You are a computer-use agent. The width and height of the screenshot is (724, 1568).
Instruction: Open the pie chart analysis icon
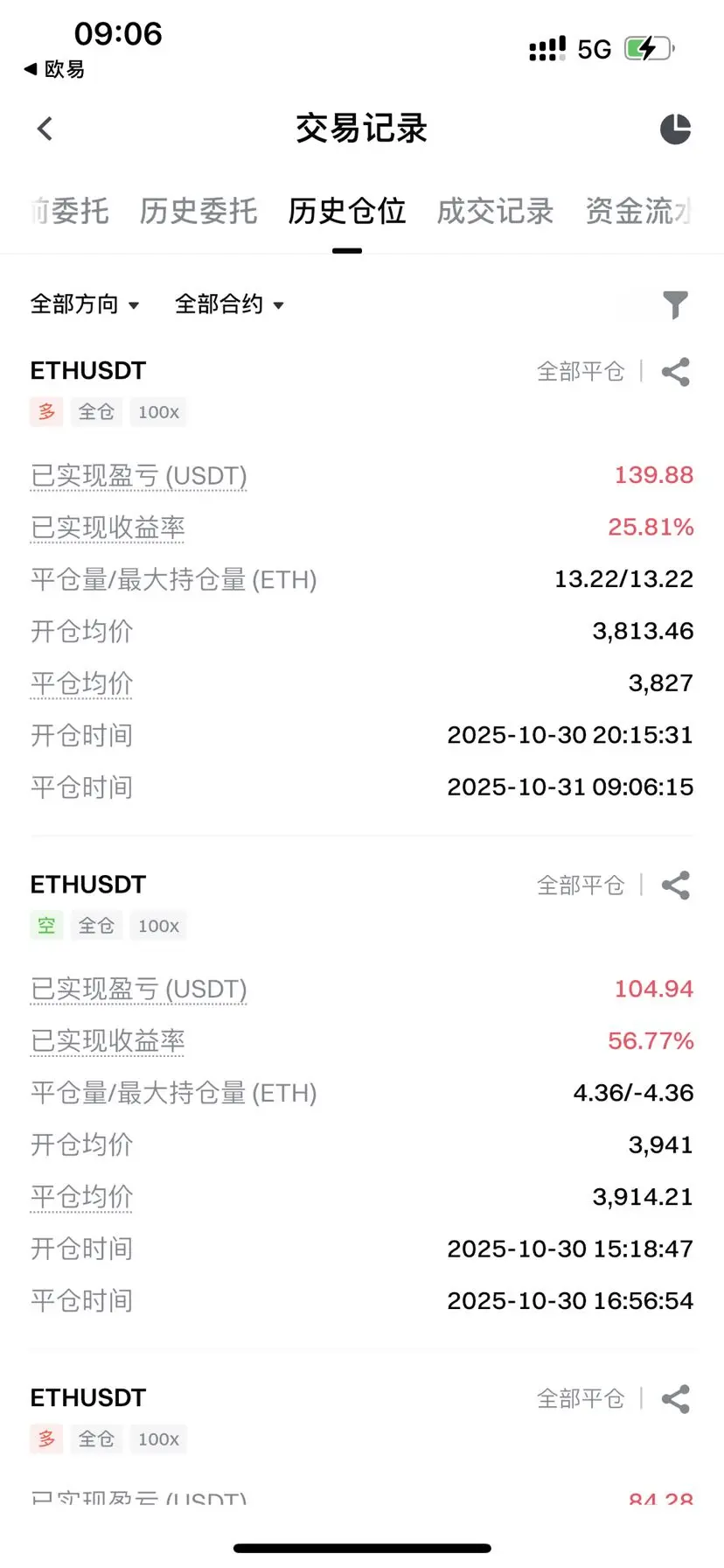[675, 129]
